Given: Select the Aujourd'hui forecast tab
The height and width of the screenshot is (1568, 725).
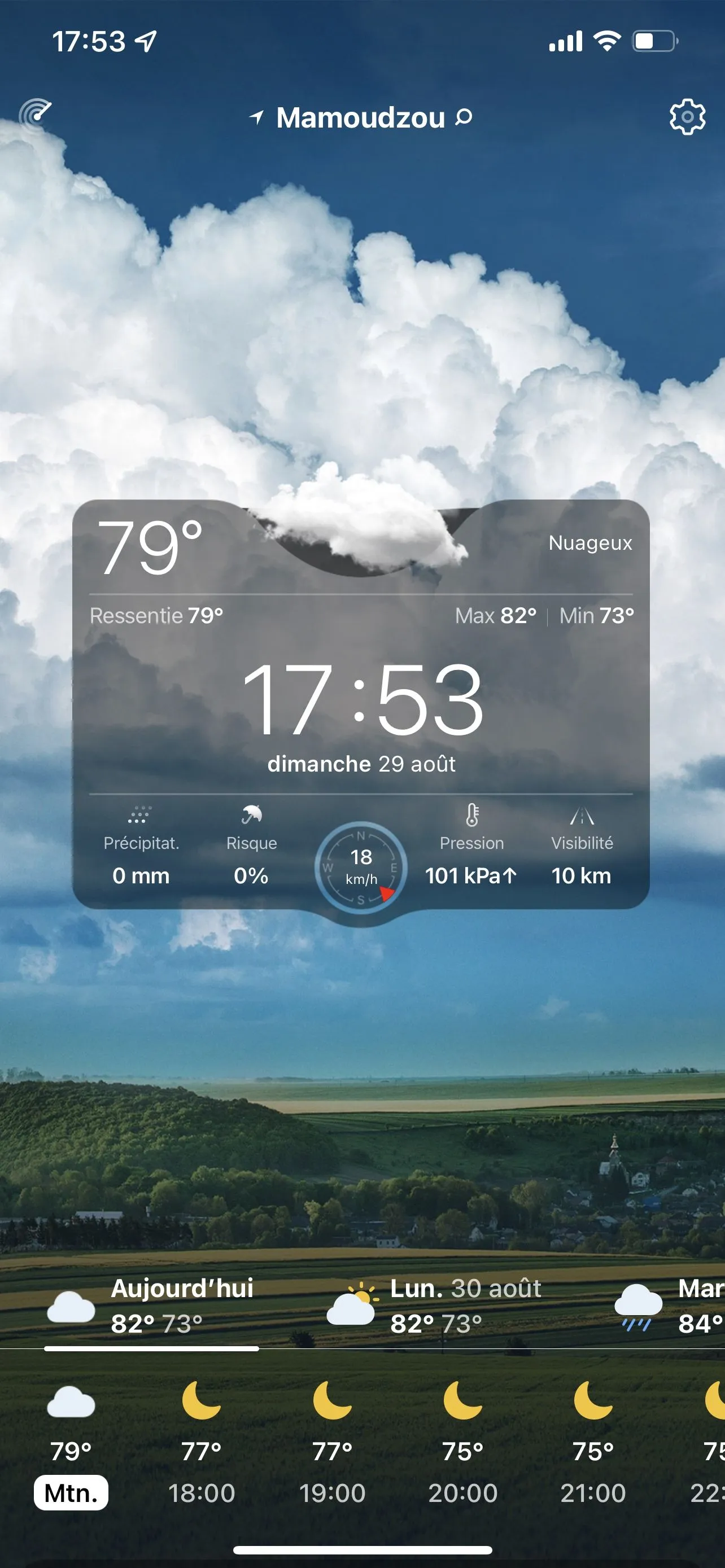Looking at the screenshot, I should pos(152,1306).
